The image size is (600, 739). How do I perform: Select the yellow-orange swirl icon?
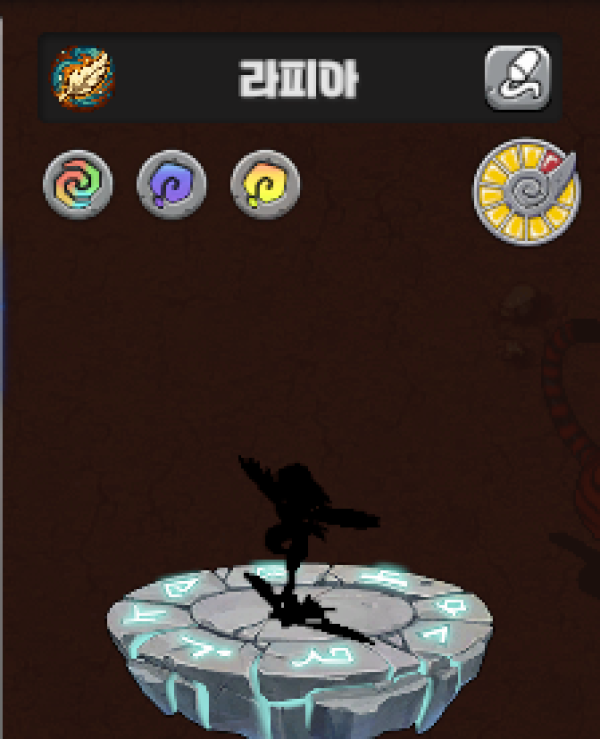click(x=265, y=185)
